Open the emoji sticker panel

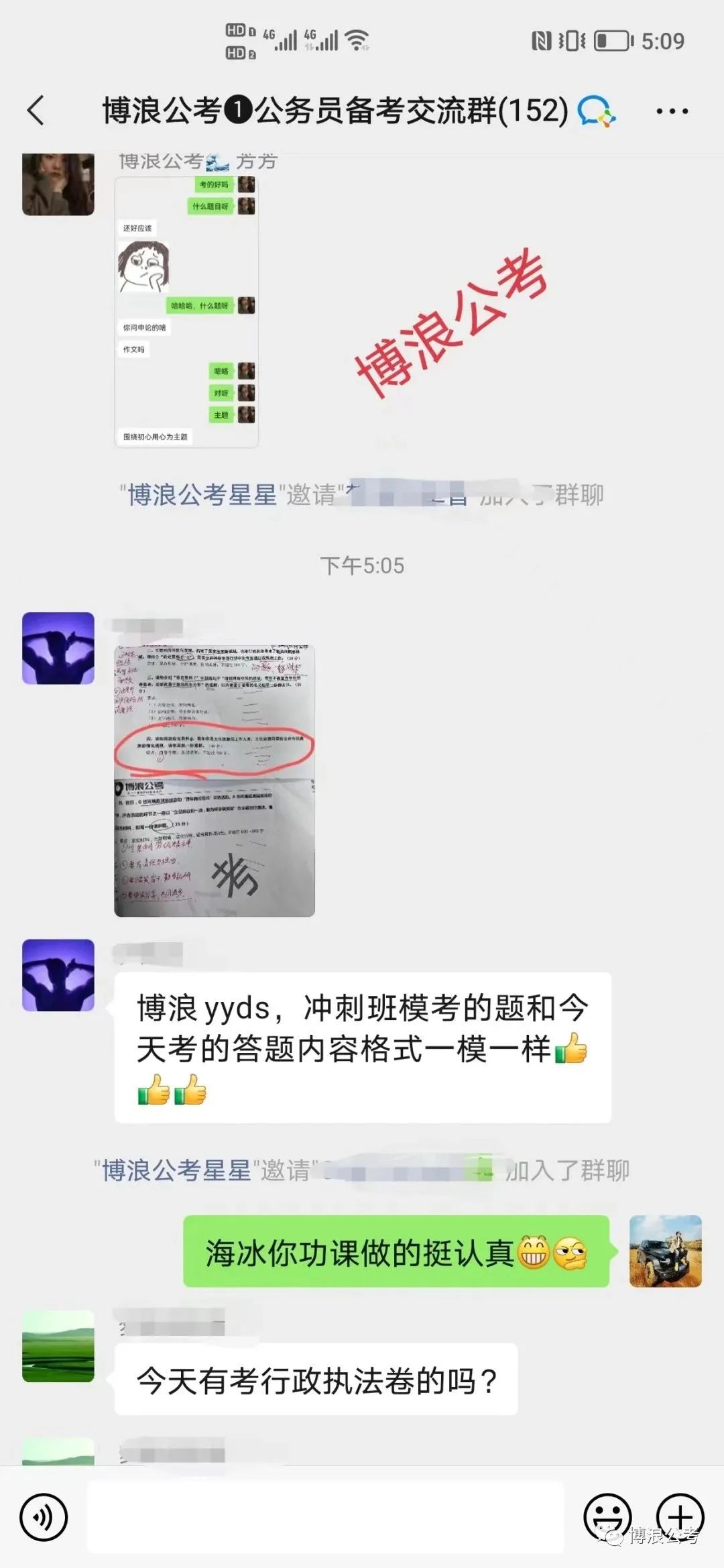pyautogui.click(x=607, y=1517)
